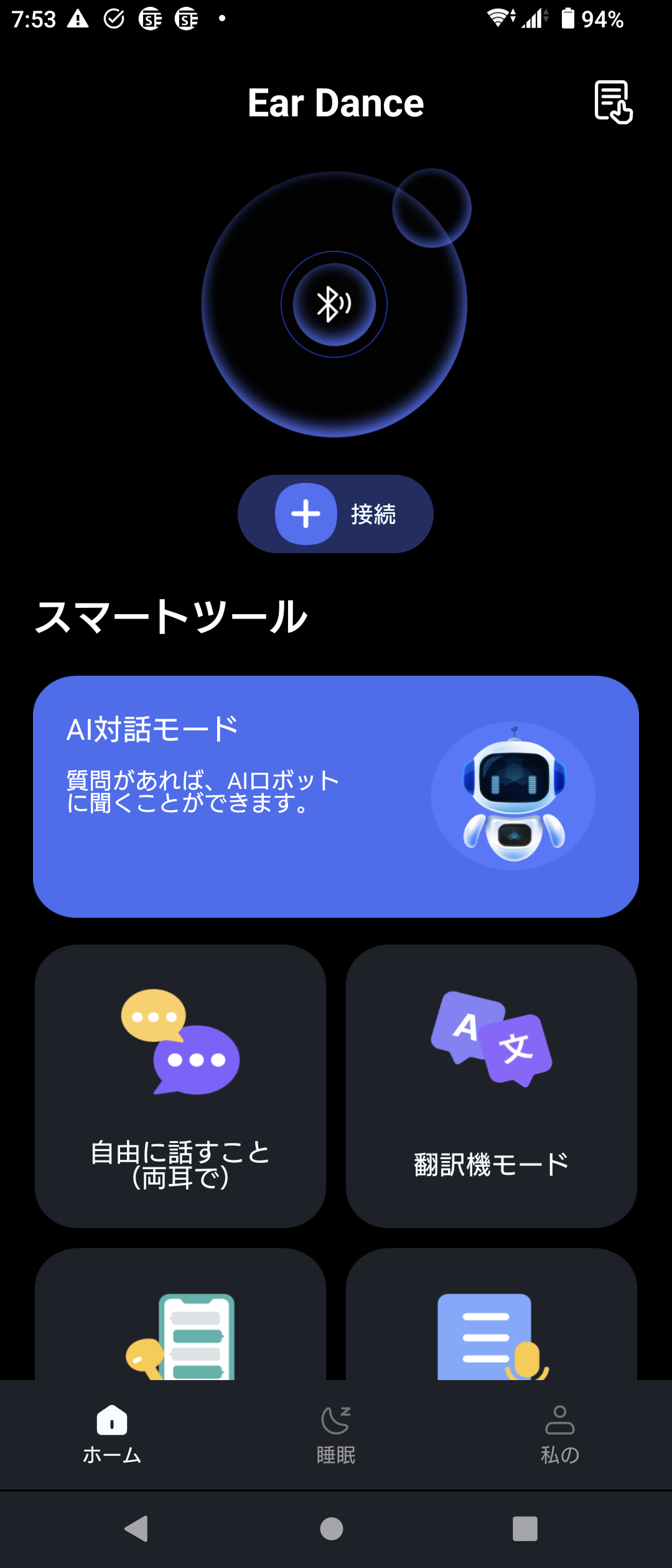Image resolution: width=672 pixels, height=1568 pixels.
Task: Open the 翻訳機モード card
Action: (492, 1086)
